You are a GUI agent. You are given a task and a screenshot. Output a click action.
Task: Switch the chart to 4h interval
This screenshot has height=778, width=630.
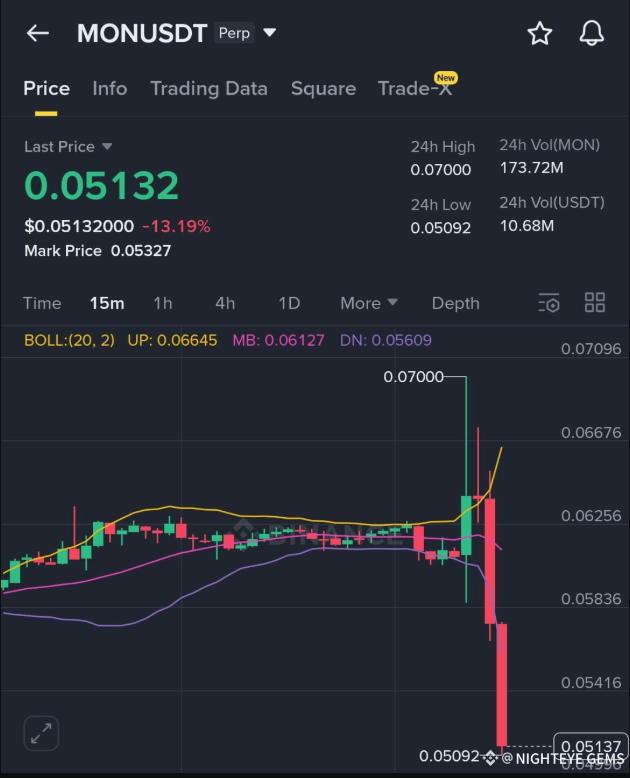tap(225, 303)
